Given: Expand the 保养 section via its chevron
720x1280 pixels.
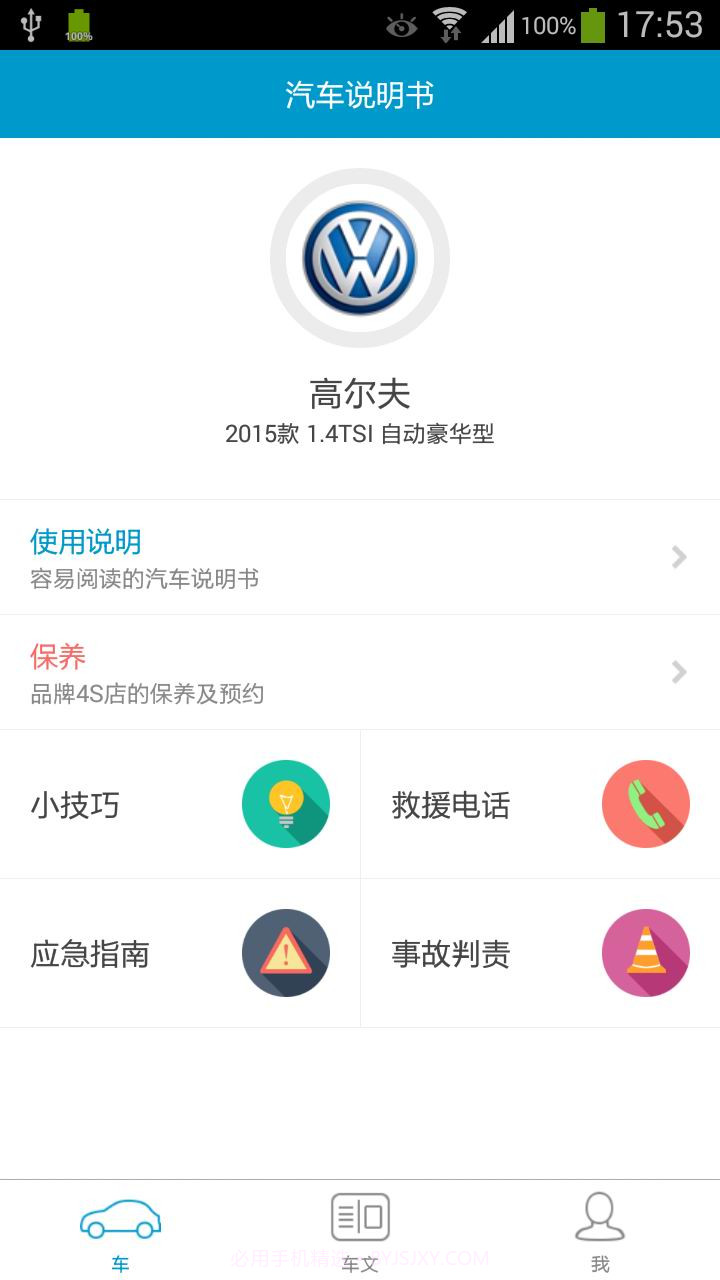Looking at the screenshot, I should (678, 672).
